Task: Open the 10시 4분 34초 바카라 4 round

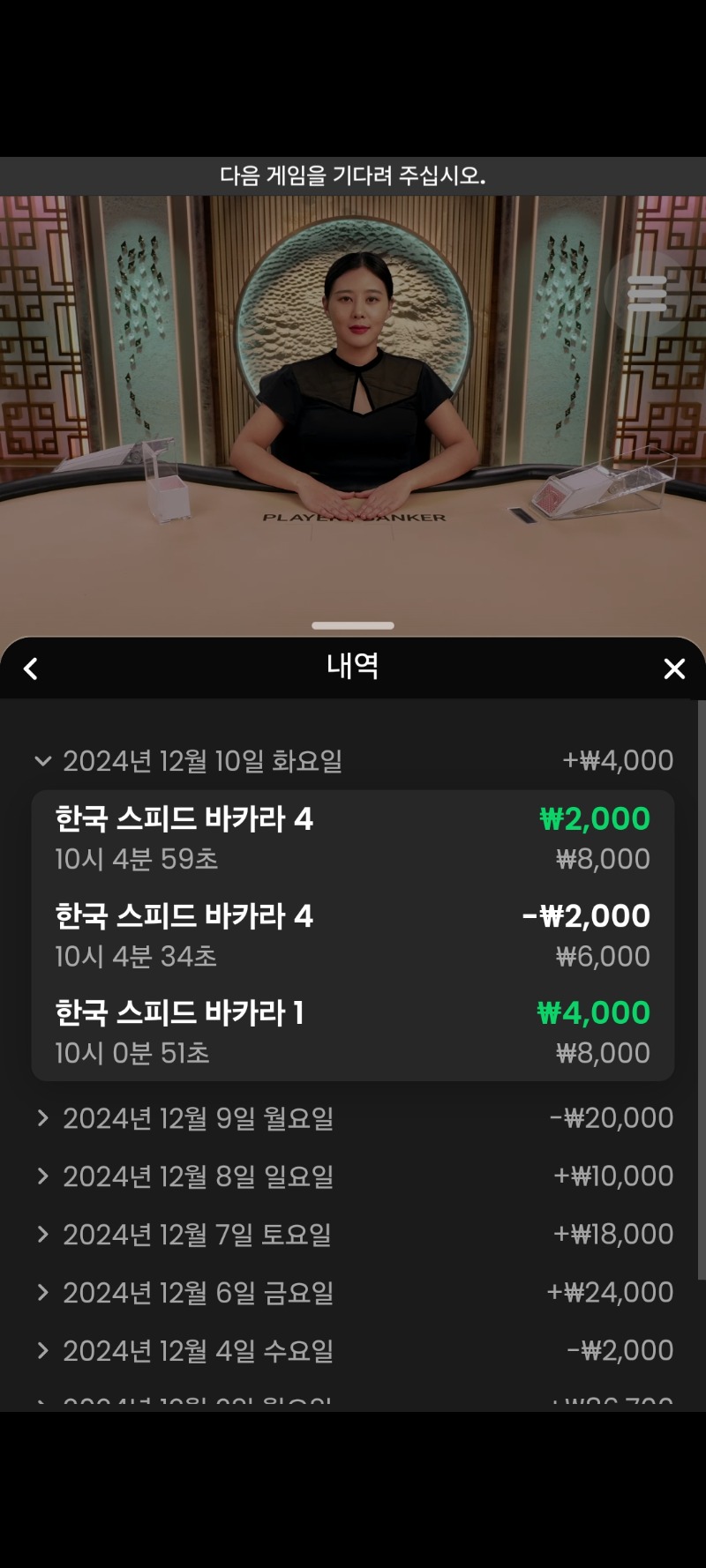Action: tap(353, 935)
